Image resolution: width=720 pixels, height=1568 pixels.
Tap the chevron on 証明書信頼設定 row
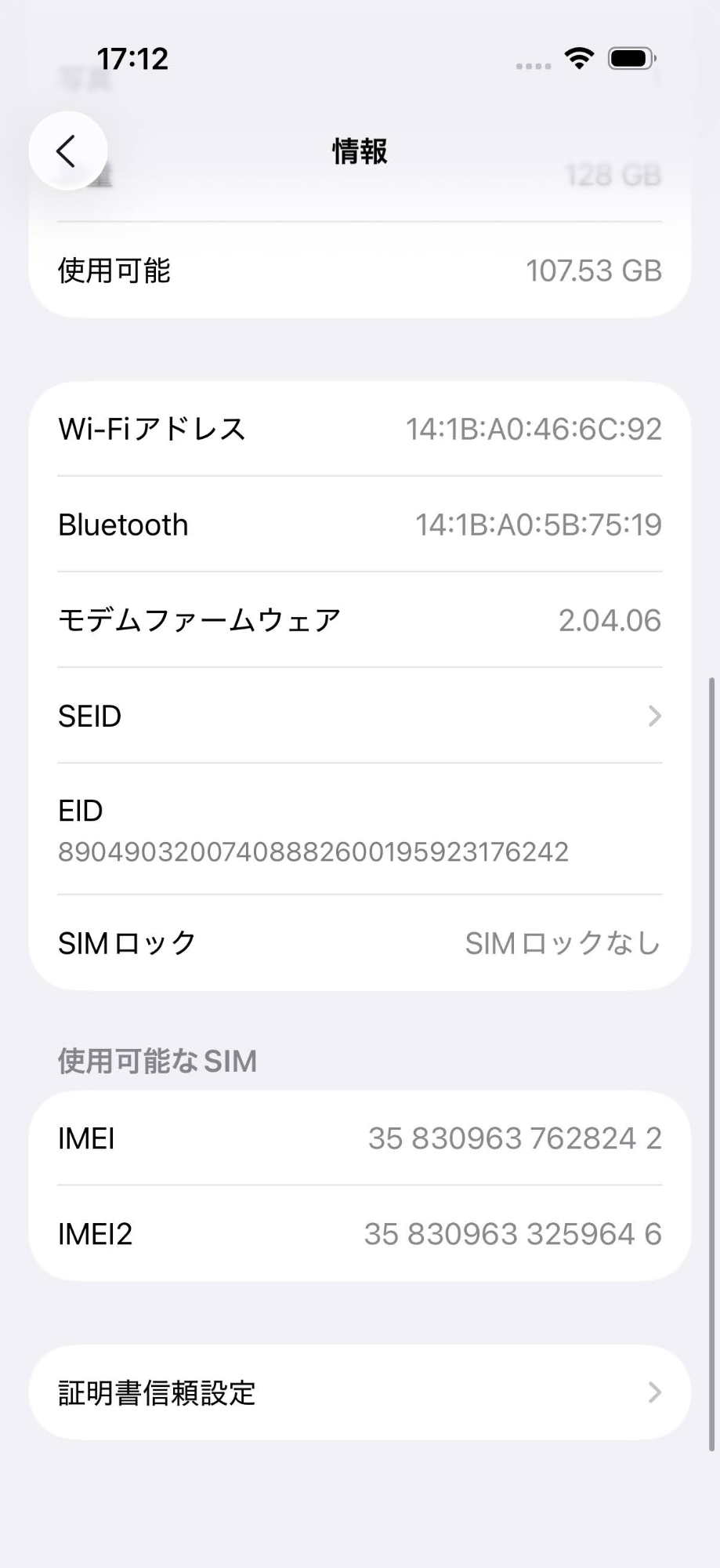click(655, 1392)
